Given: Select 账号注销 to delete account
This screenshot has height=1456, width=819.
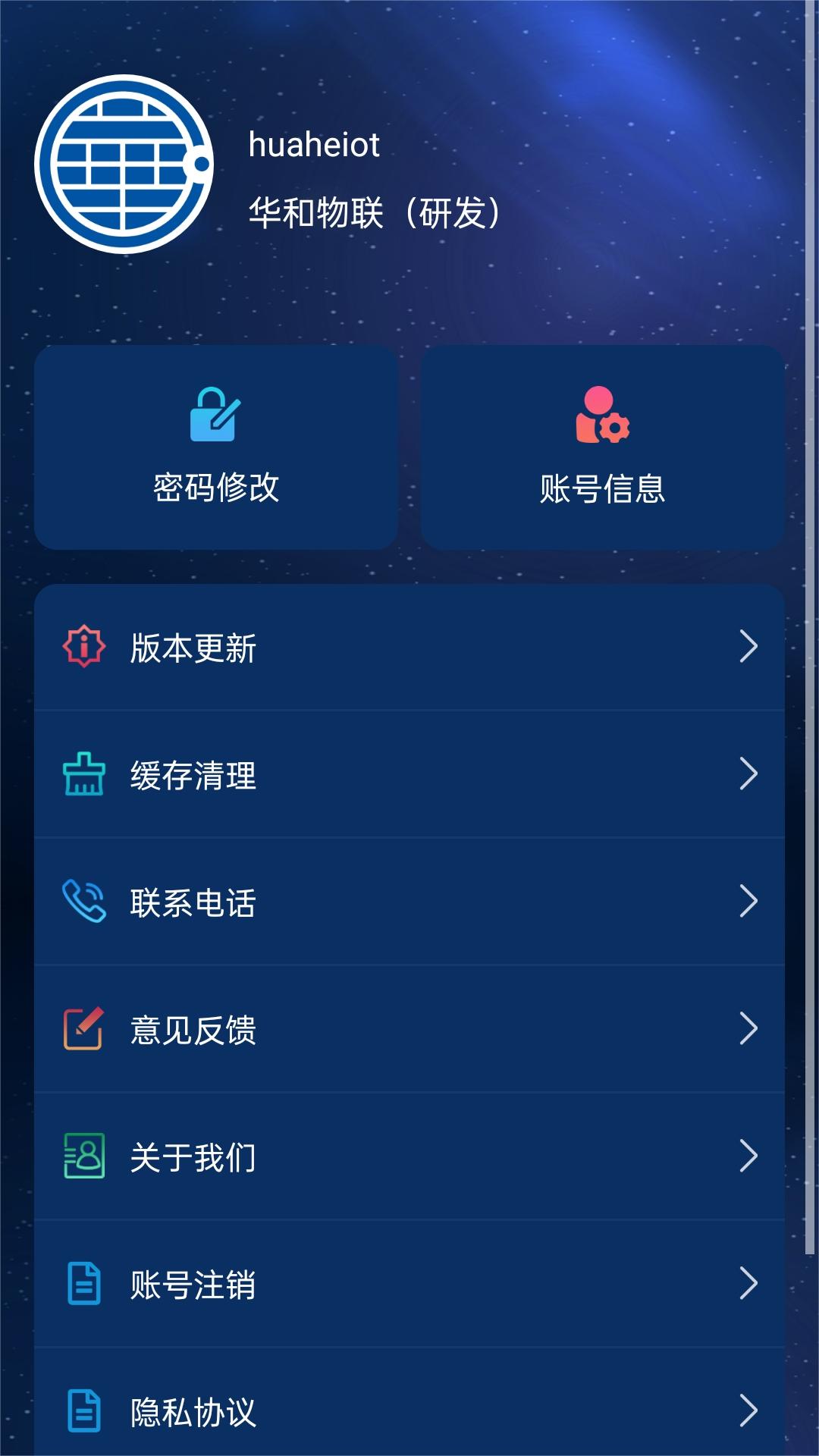Looking at the screenshot, I should tap(409, 1284).
